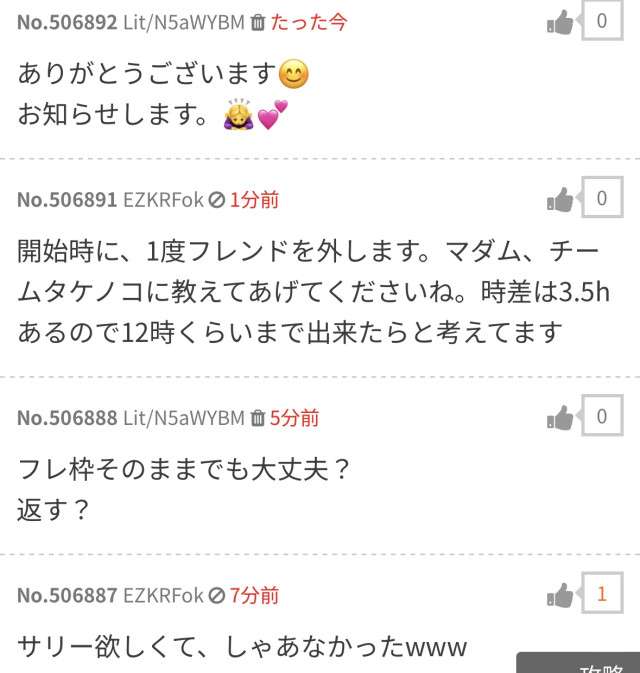Viewport: 640px width, 673px height.
Task: Open the 攻略 button
Action: [588, 664]
